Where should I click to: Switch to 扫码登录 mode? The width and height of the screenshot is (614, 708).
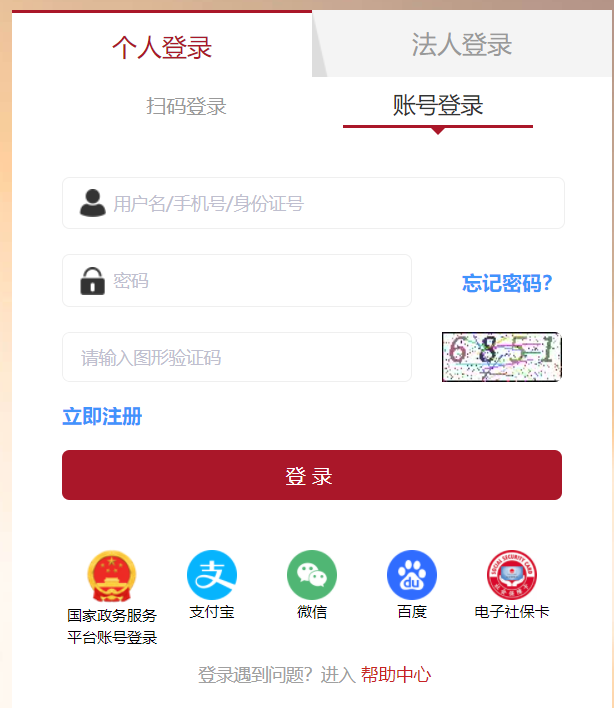tap(186, 106)
